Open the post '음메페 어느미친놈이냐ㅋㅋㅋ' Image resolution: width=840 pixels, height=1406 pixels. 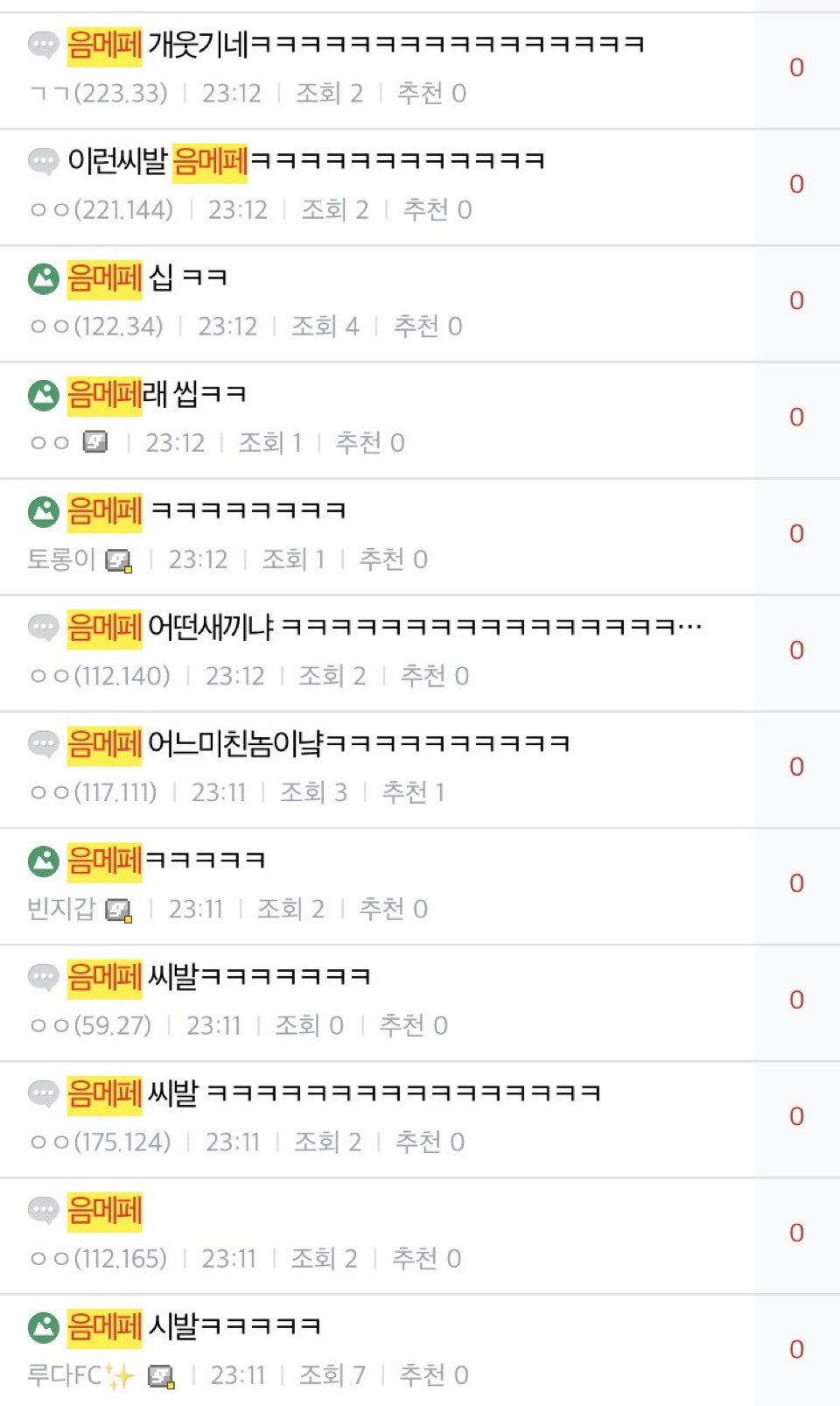(x=318, y=743)
